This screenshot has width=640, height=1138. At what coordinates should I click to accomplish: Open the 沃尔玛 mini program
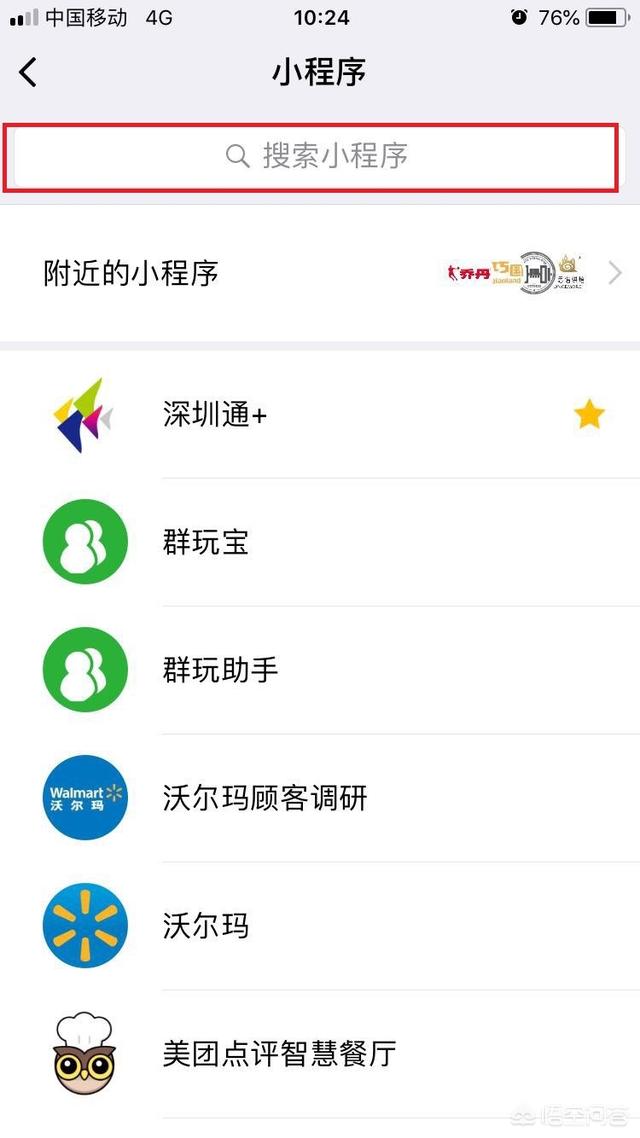click(320, 925)
